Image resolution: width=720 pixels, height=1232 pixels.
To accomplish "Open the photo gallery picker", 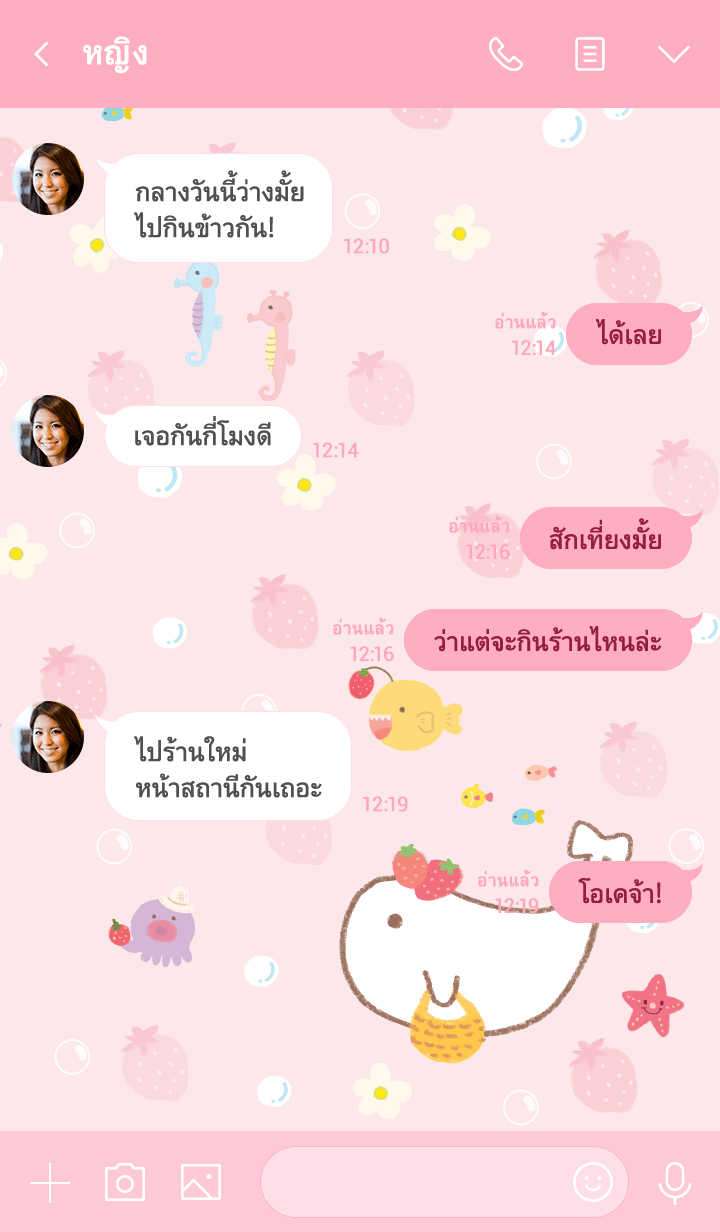I will tap(201, 1182).
